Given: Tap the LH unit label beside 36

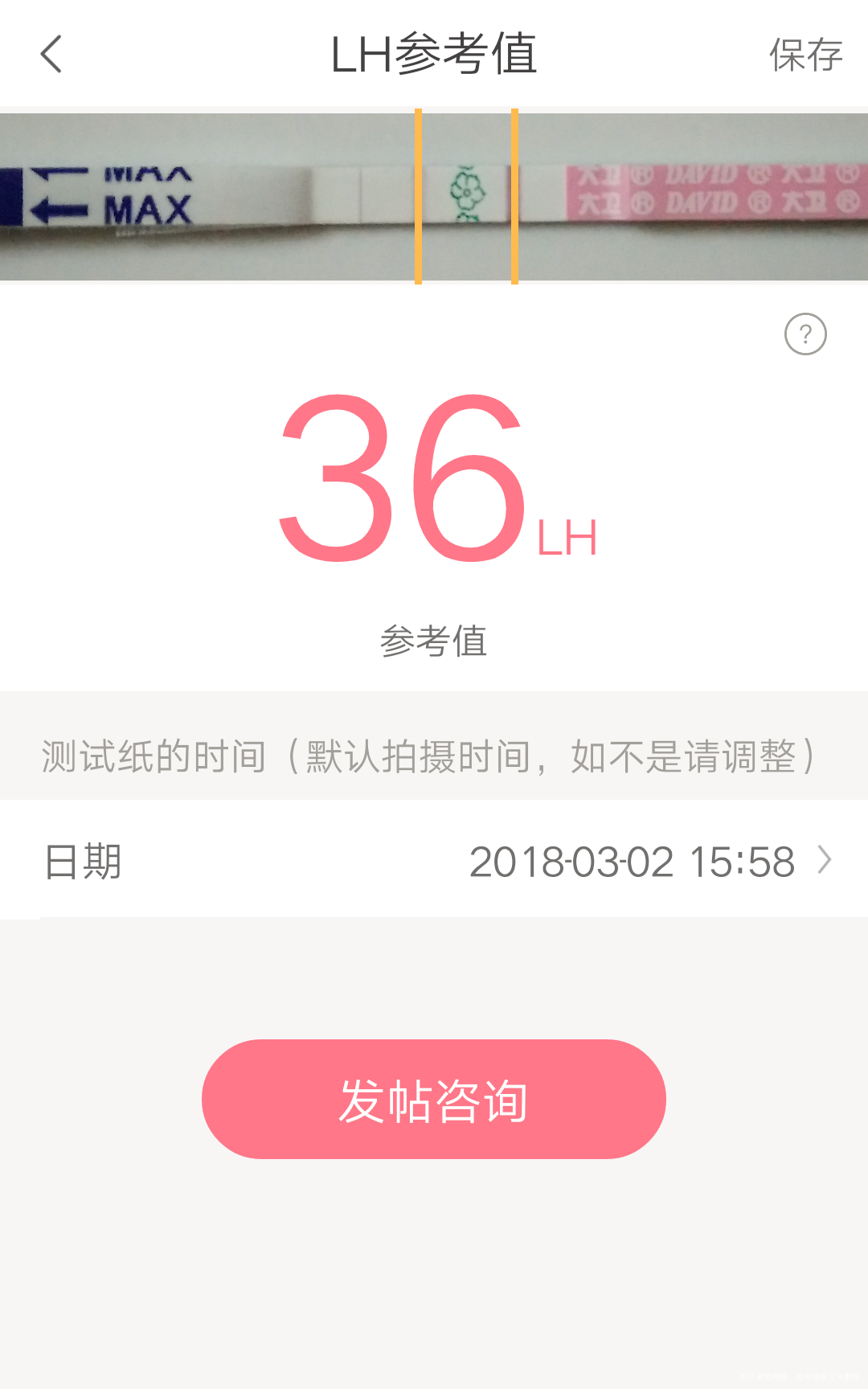Looking at the screenshot, I should (x=567, y=535).
